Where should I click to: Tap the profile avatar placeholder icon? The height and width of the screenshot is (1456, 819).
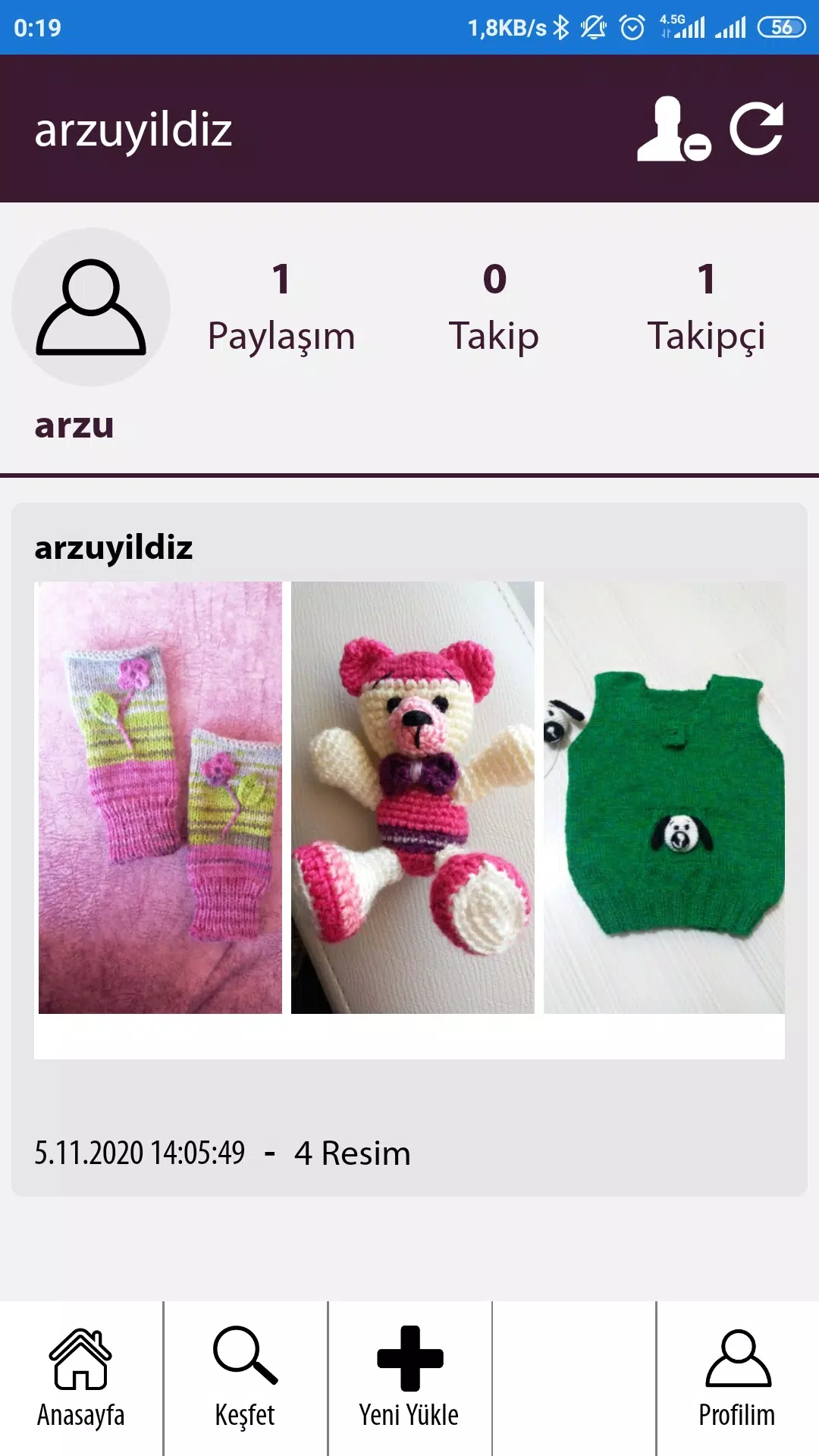(90, 306)
